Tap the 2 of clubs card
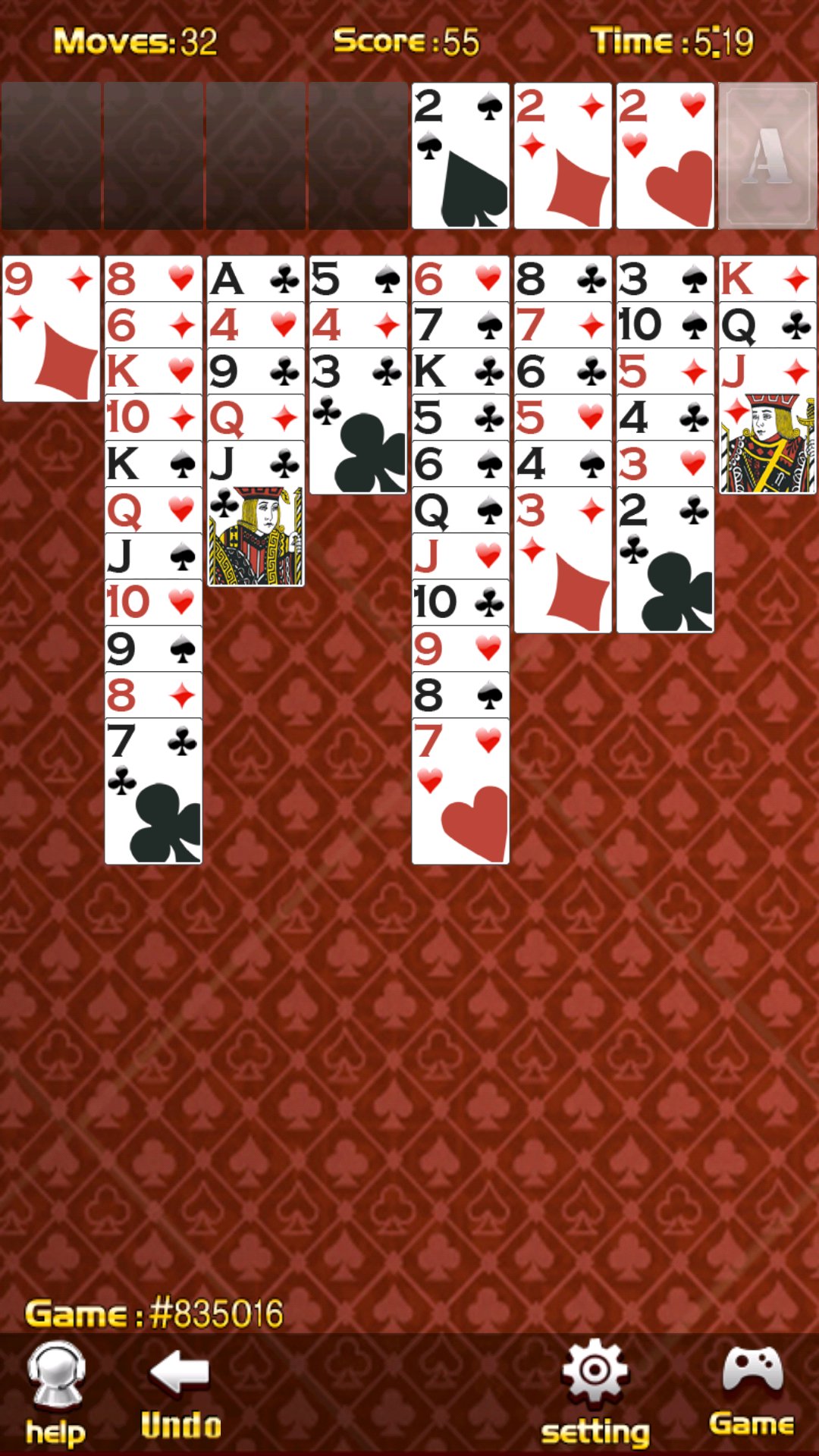This screenshot has width=819, height=1456. (x=665, y=560)
